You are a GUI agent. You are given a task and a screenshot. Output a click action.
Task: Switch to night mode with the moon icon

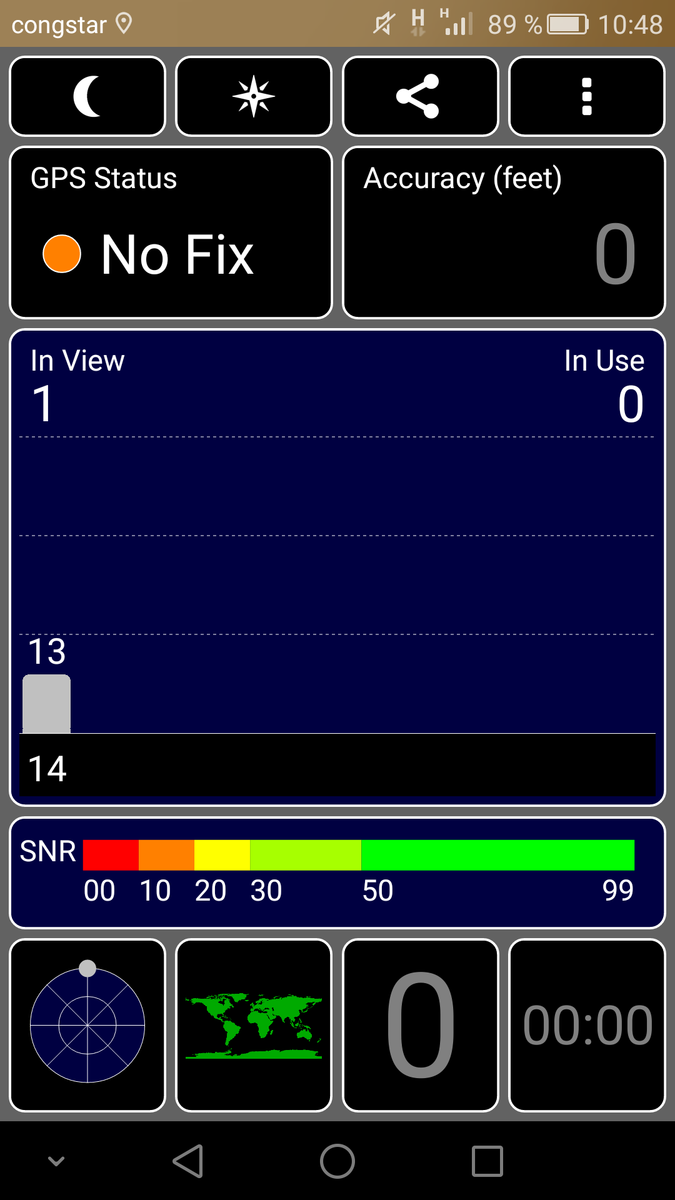(x=87, y=96)
